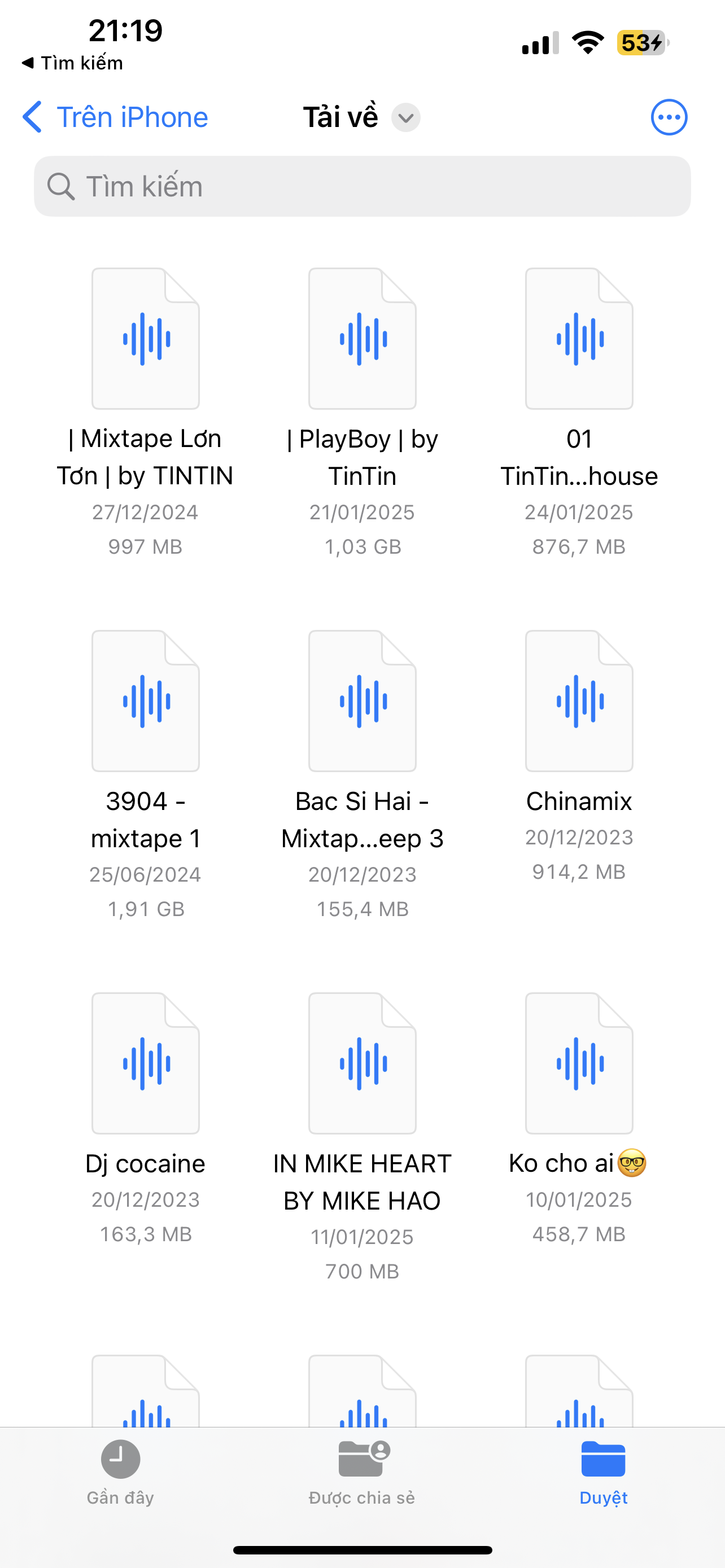The height and width of the screenshot is (1568, 725).
Task: Open the more options ellipsis menu
Action: tap(669, 117)
